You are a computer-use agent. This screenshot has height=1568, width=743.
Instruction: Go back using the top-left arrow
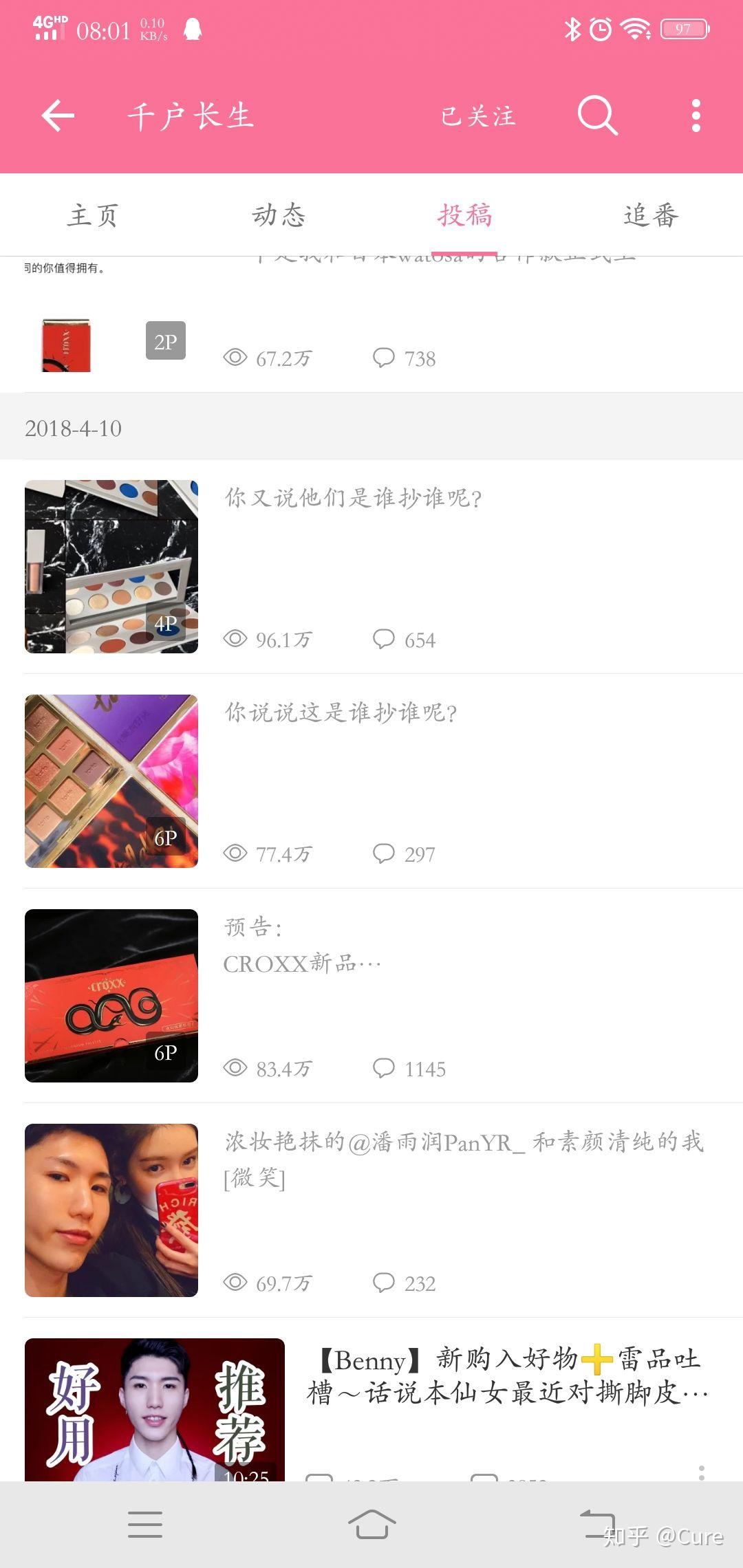tap(58, 116)
